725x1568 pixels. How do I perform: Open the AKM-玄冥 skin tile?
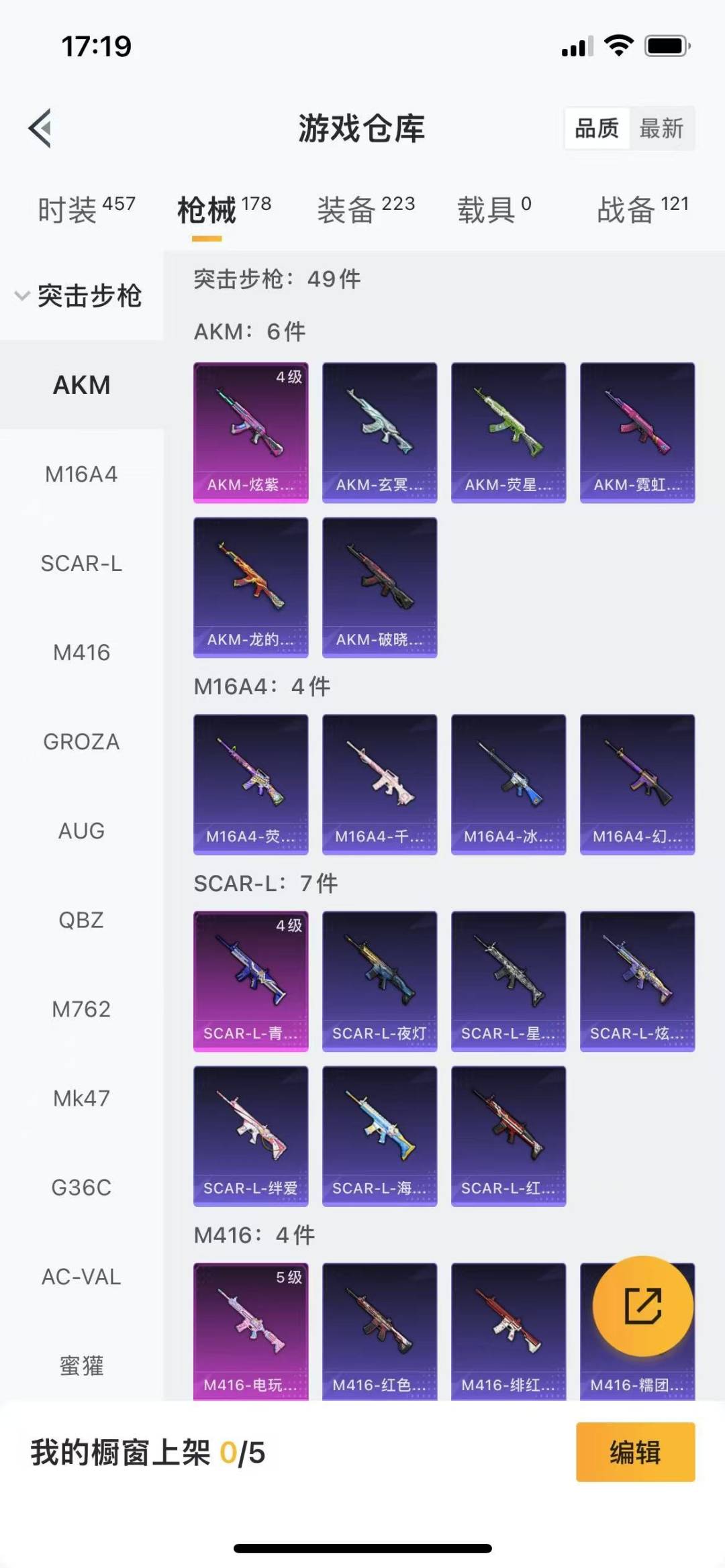(x=380, y=433)
